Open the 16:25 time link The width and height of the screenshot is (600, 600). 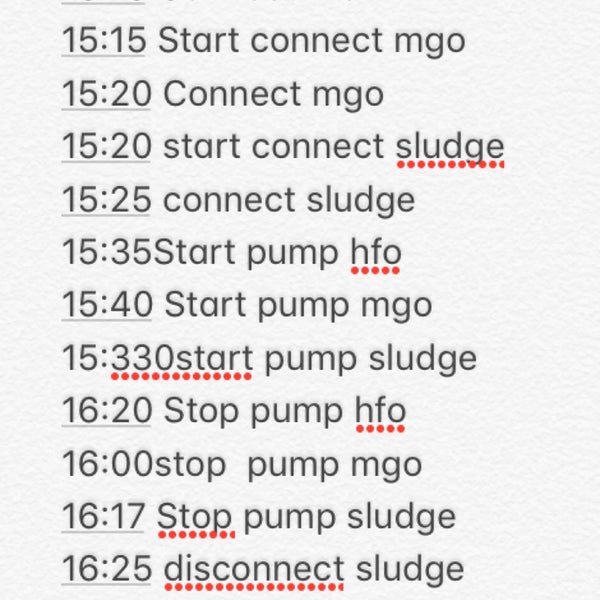tap(106, 569)
